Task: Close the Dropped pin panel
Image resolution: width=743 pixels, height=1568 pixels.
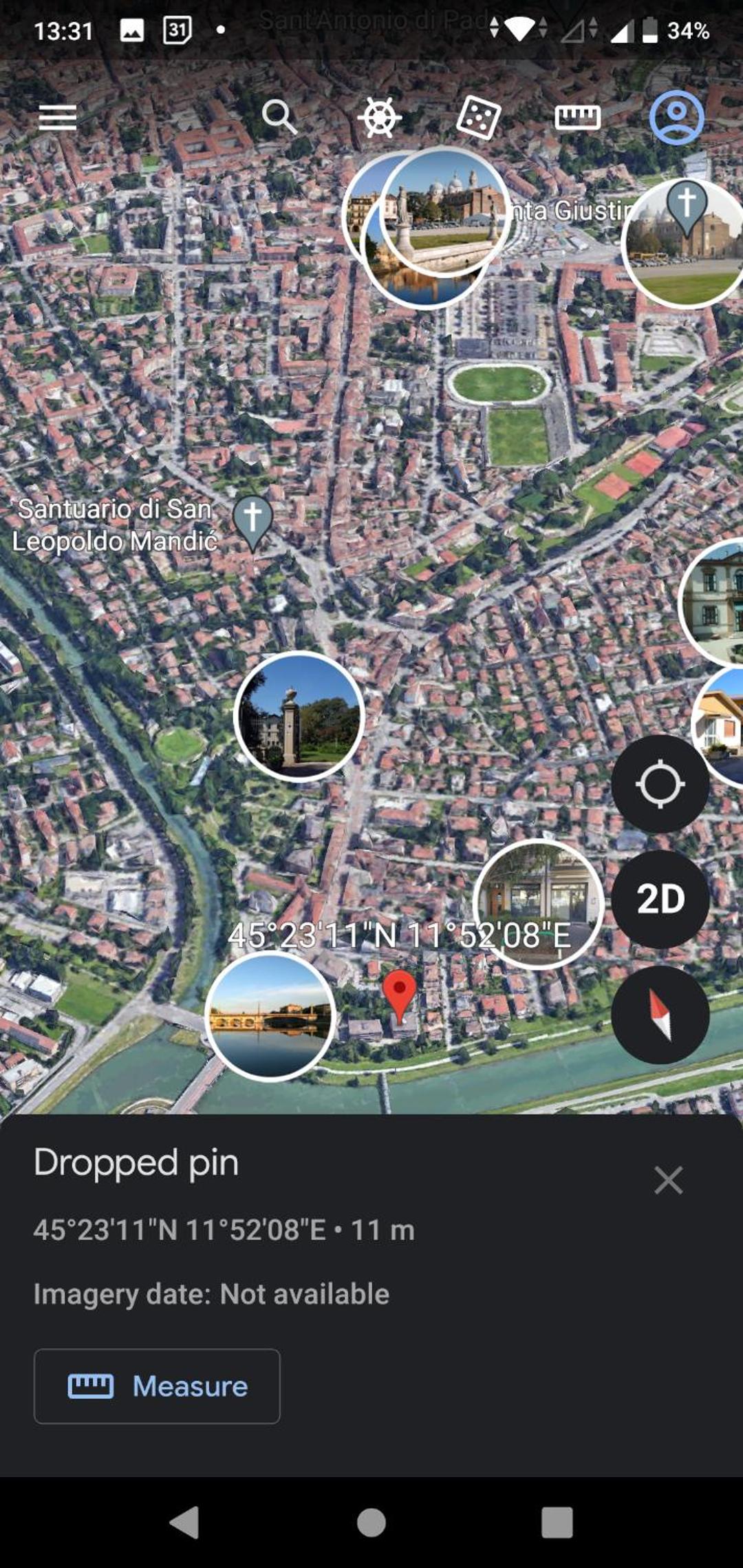Action: pyautogui.click(x=668, y=1180)
